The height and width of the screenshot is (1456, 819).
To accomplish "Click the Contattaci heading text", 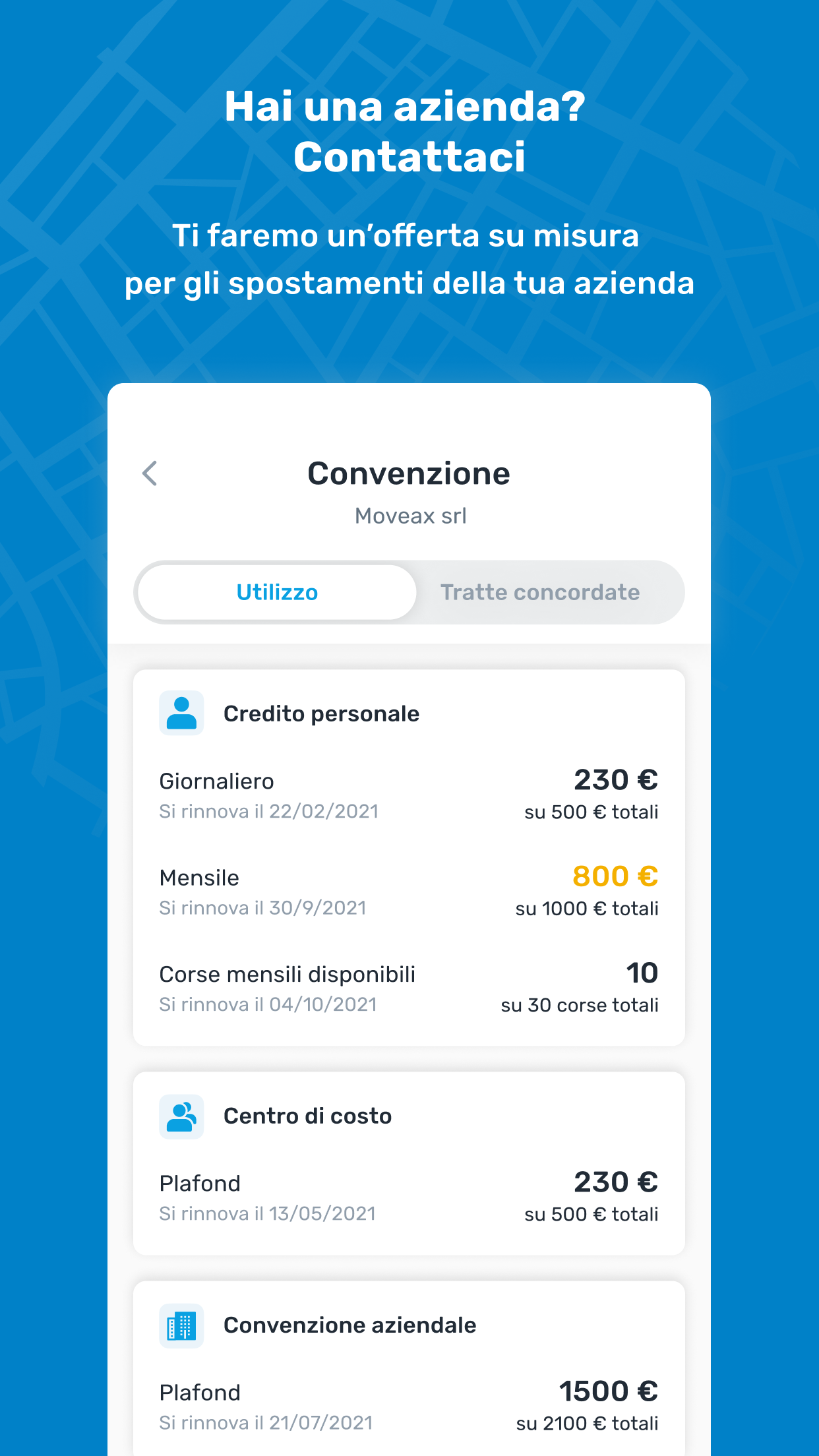I will coord(409,157).
